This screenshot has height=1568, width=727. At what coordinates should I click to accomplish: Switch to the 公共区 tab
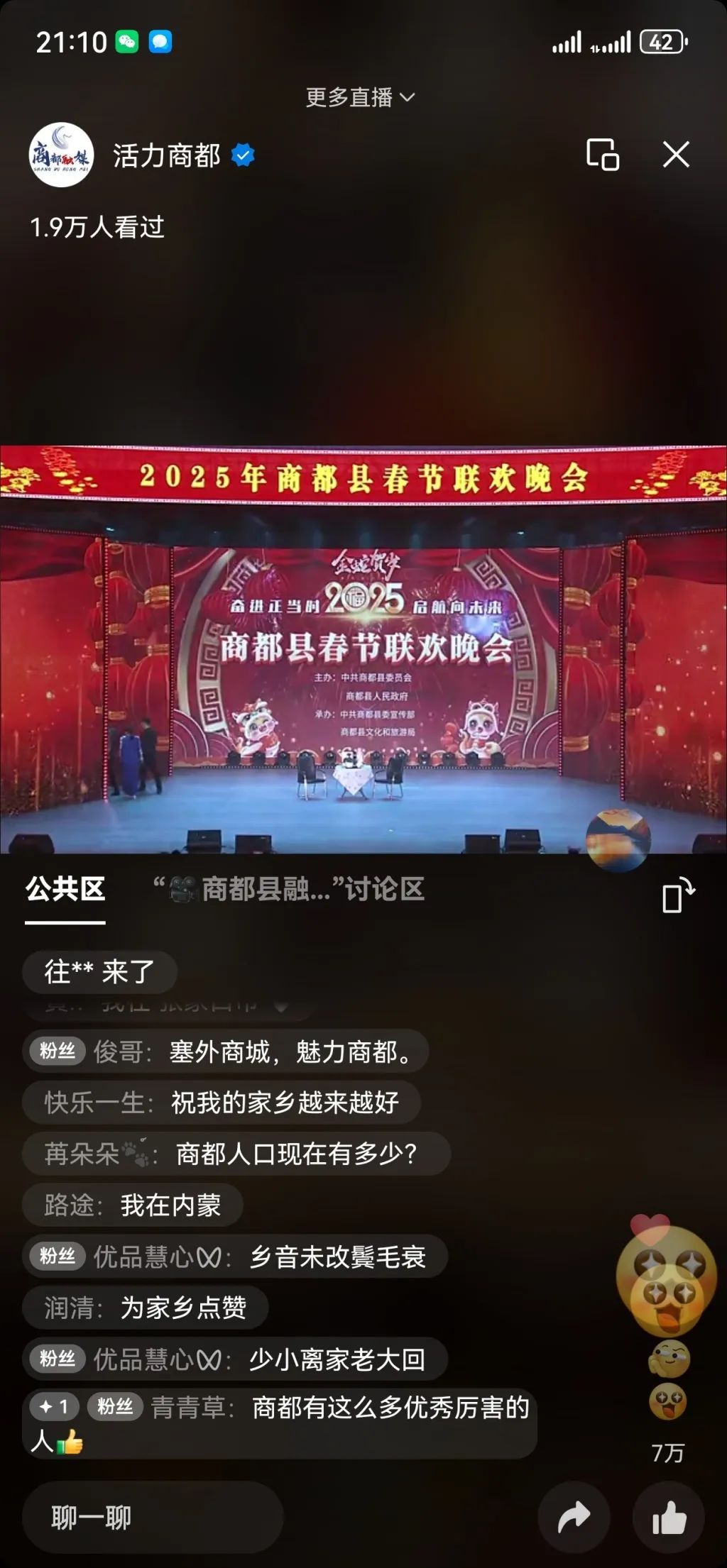coord(65,889)
